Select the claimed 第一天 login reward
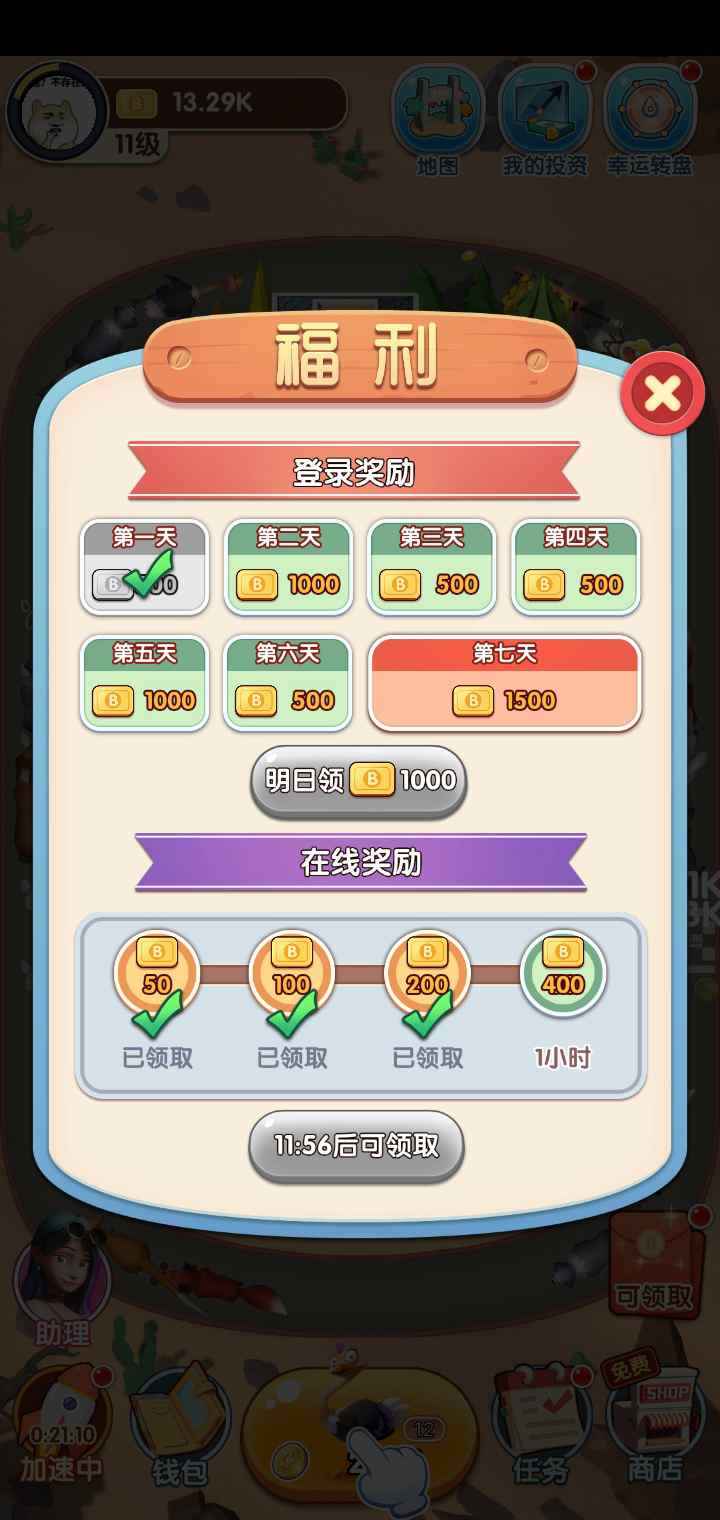Viewport: 720px width, 1520px height. coord(145,567)
